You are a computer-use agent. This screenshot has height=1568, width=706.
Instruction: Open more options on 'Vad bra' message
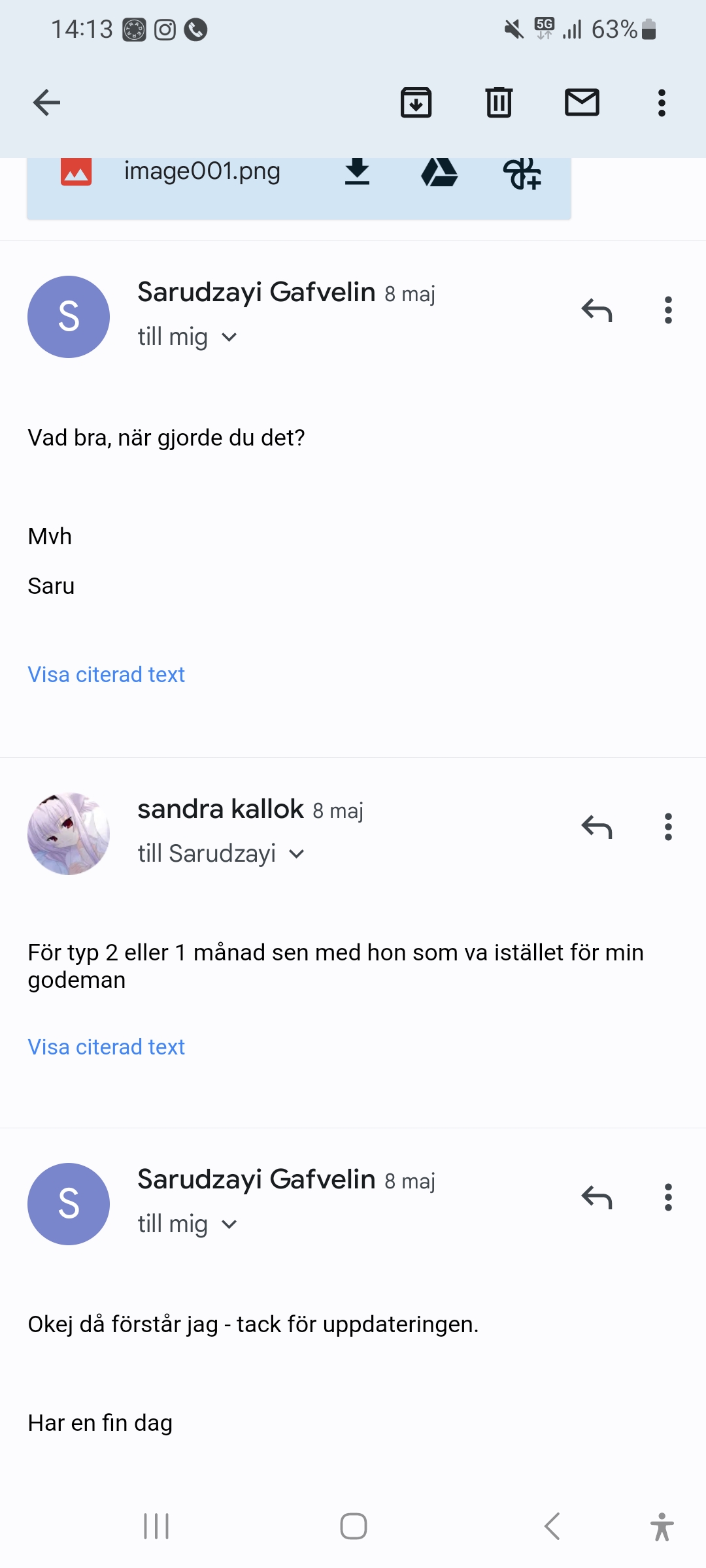667,310
